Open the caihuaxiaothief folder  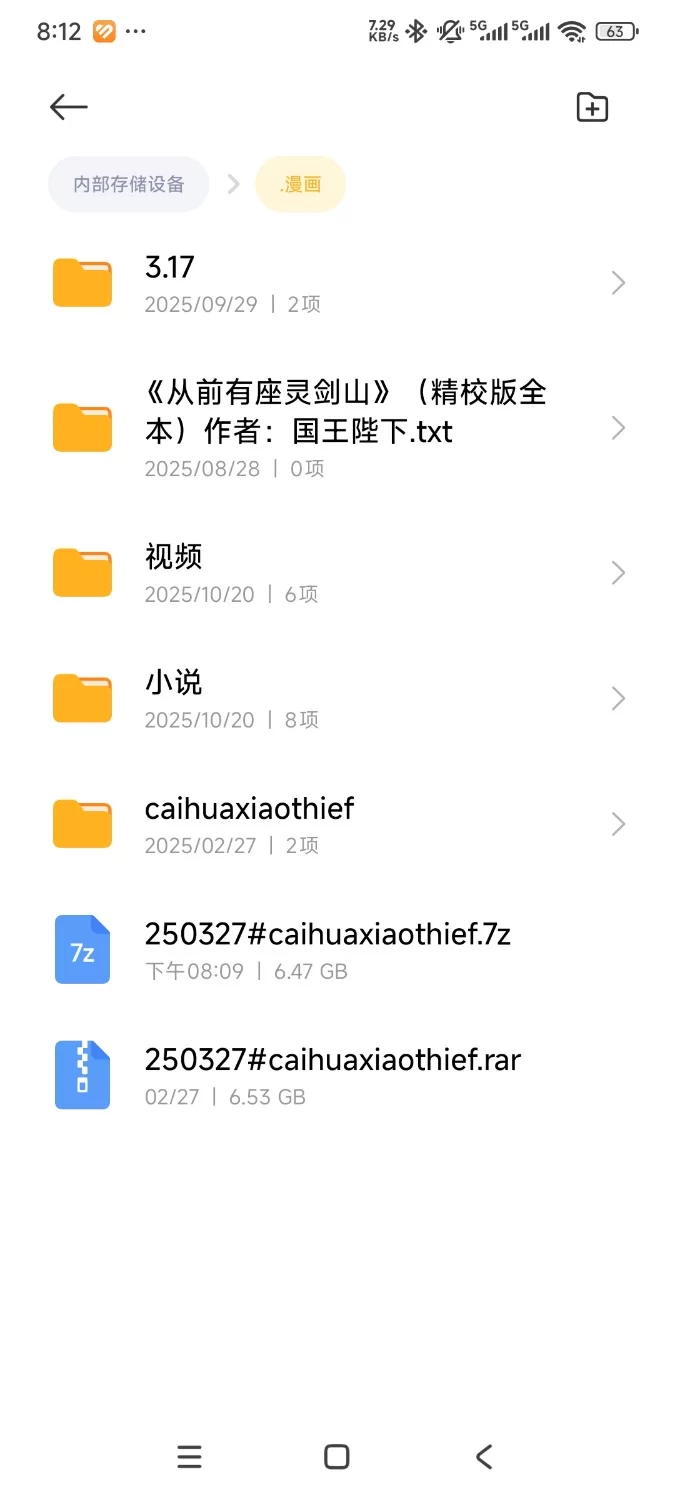tap(337, 823)
